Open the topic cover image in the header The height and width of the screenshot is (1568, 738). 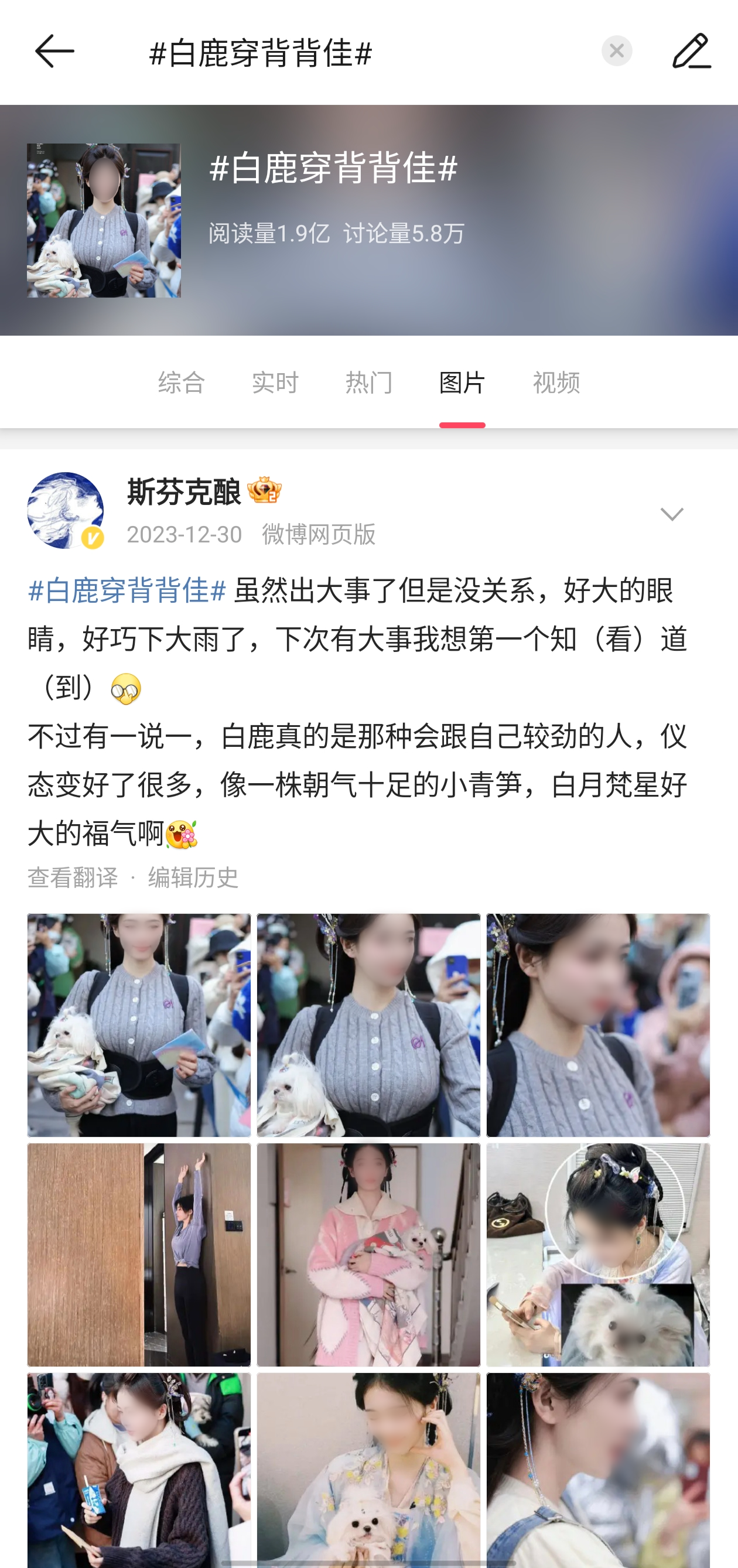coord(104,220)
